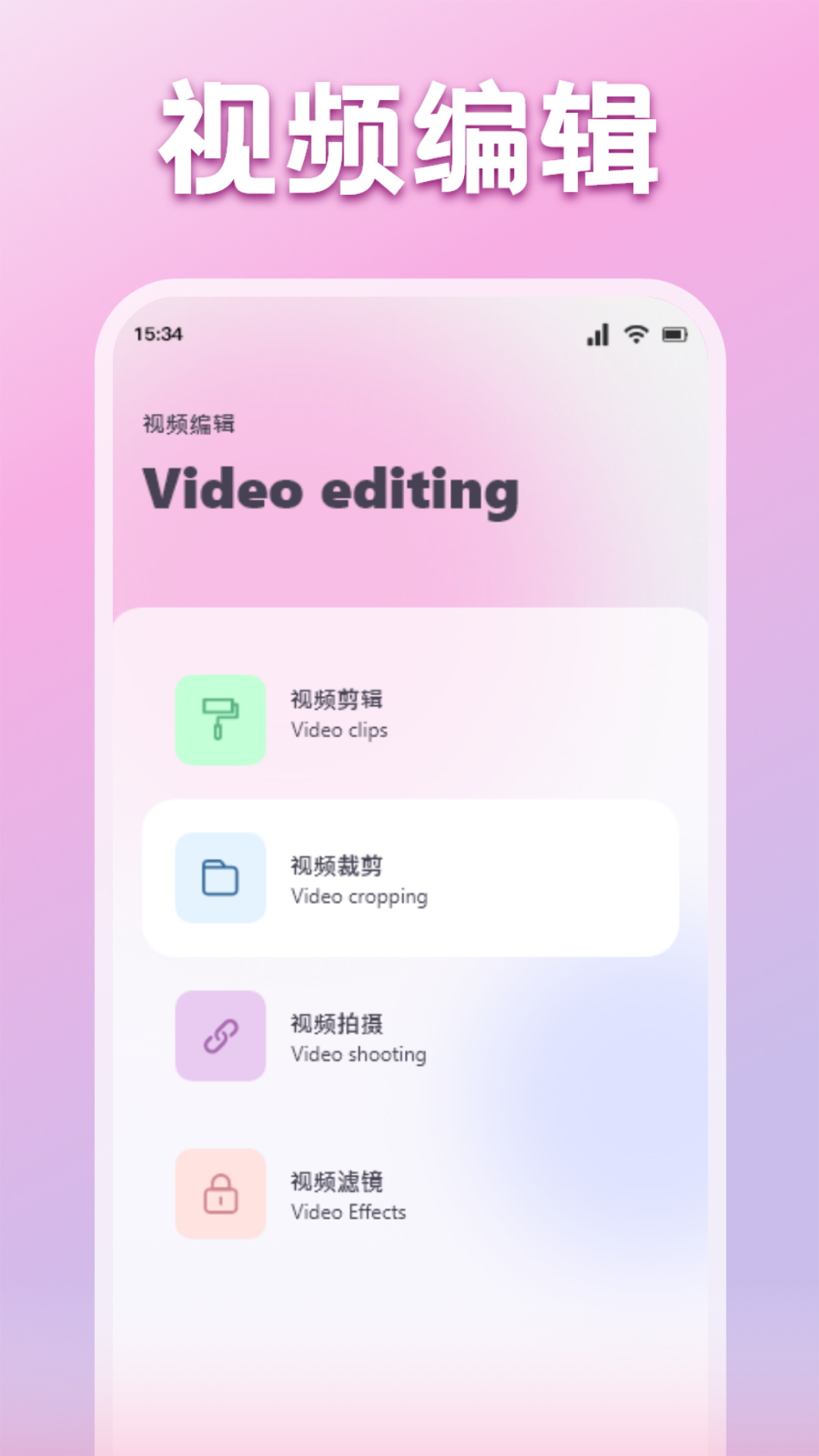Click the chain link icon for Video shooting
819x1456 pixels.
[x=219, y=1034]
